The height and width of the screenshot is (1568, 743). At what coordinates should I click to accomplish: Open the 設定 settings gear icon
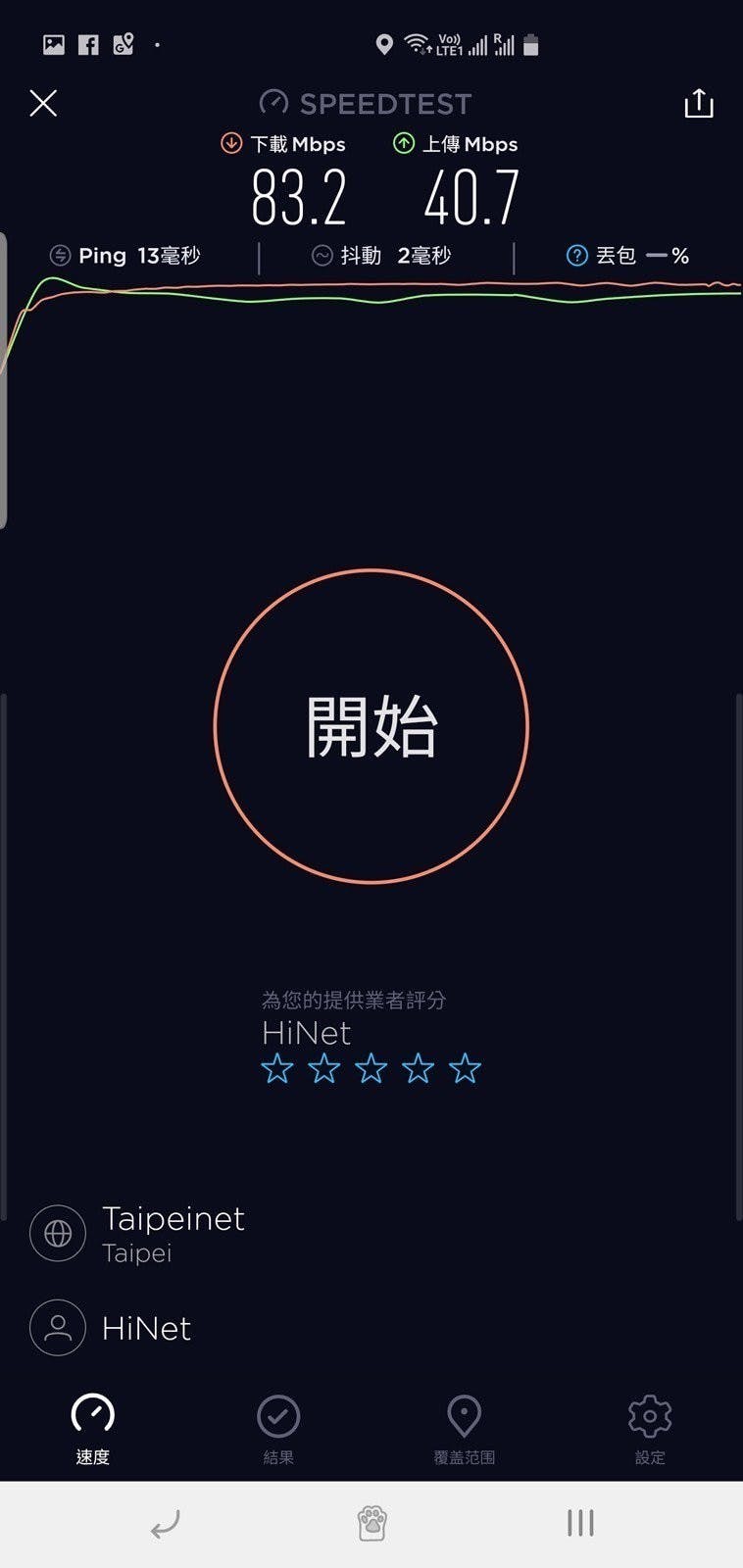point(650,1416)
